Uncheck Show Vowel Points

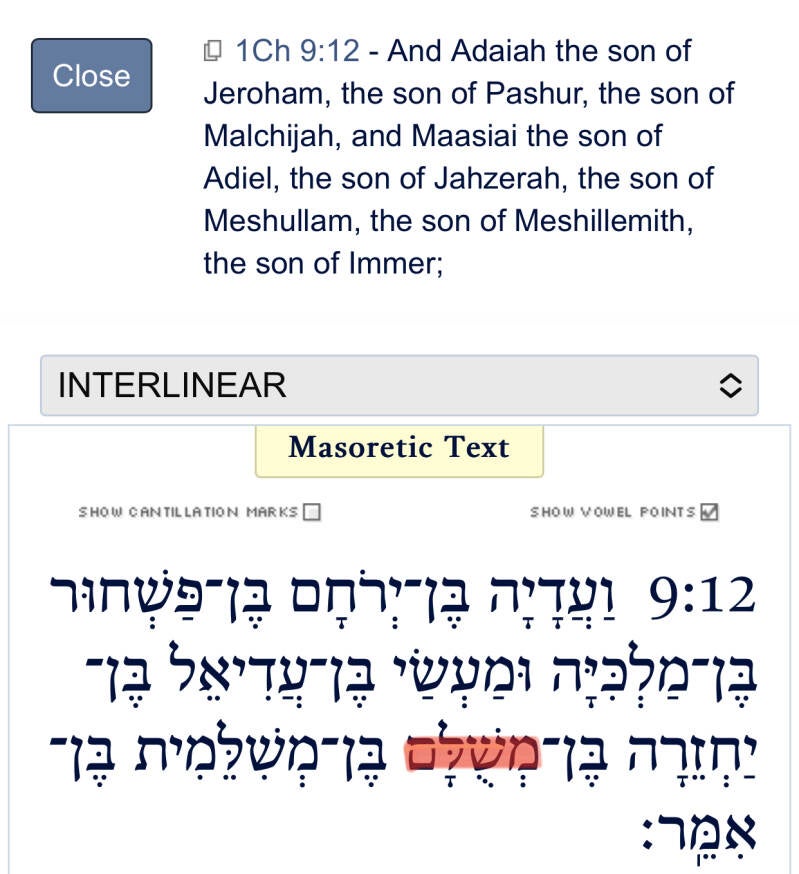tap(709, 512)
